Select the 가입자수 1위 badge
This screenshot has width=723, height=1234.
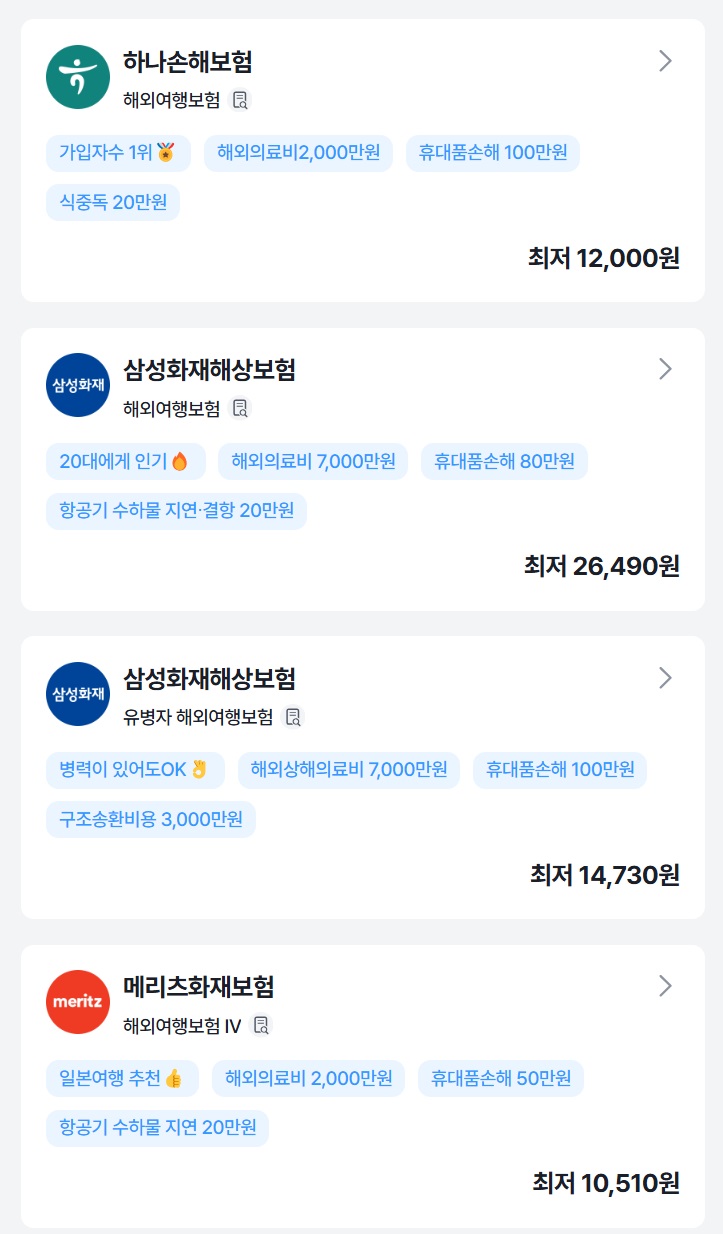click(x=117, y=153)
